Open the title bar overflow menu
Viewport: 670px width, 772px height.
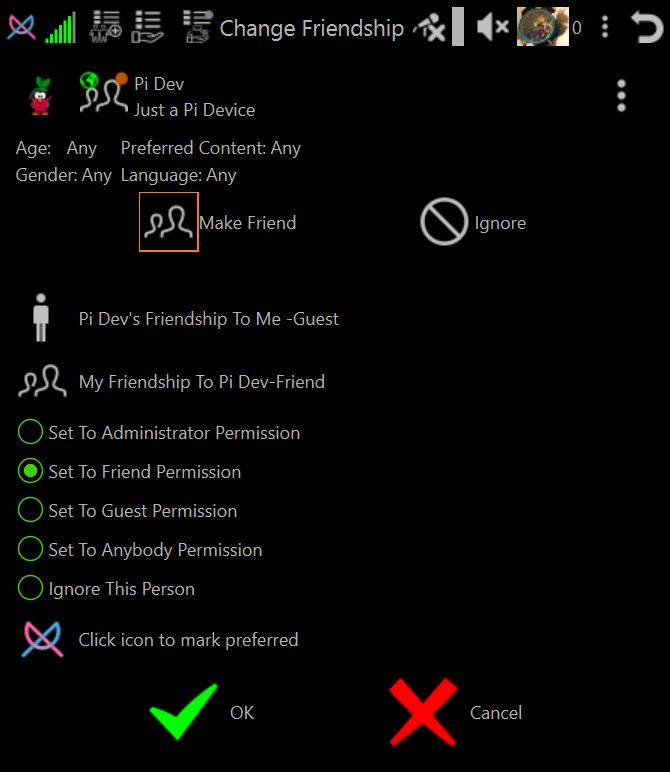tap(605, 27)
